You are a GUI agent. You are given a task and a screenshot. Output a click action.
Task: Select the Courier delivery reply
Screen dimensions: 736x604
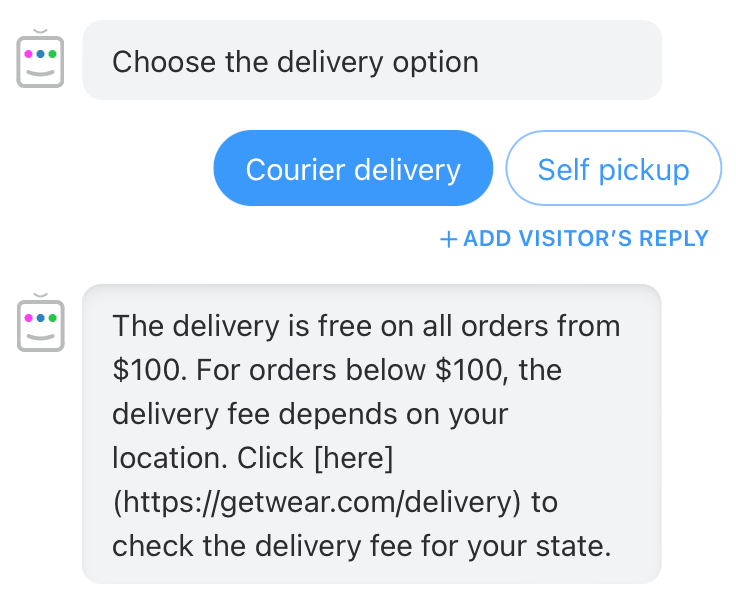pos(353,169)
